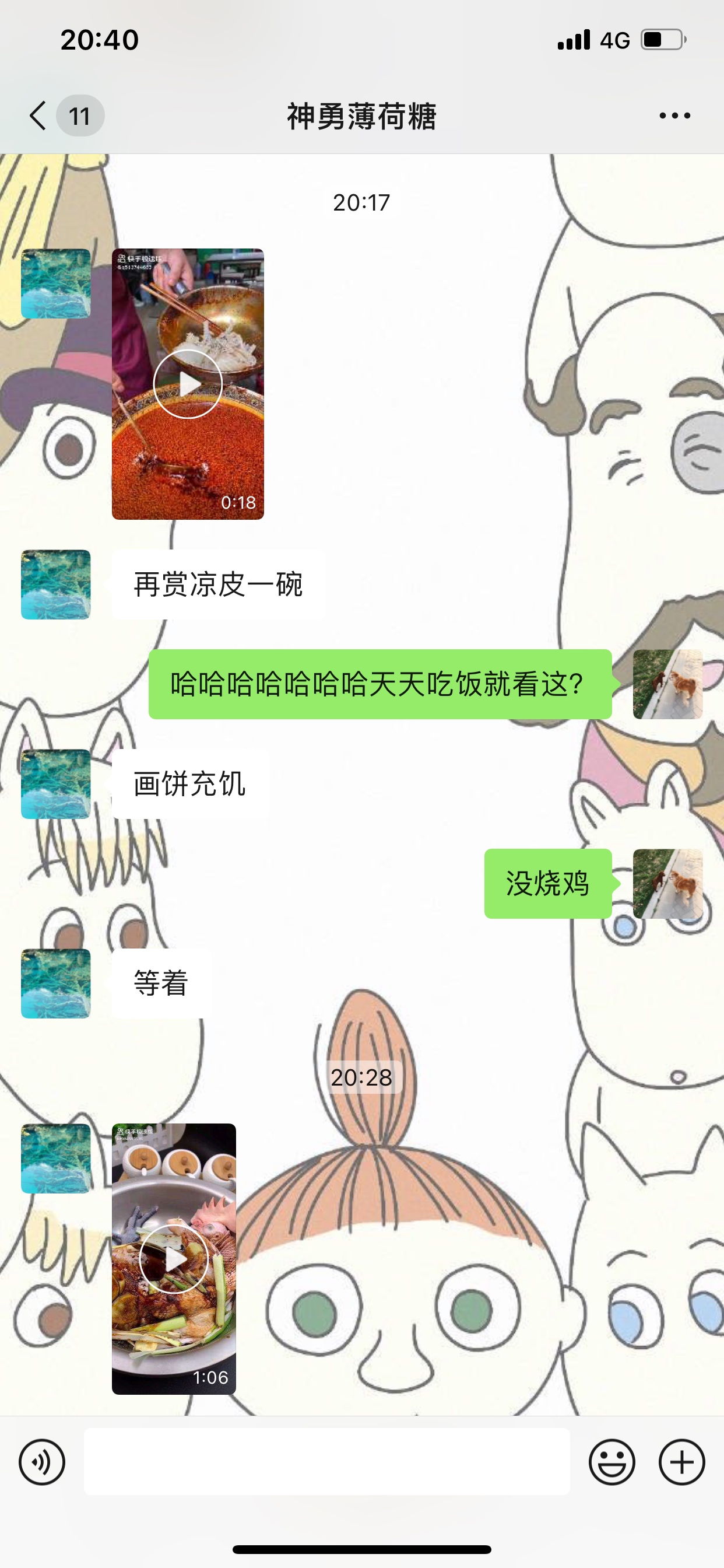This screenshot has height=1568, width=724.
Task: Open contact avatar beside 再赏凉皮一碗
Action: click(x=56, y=584)
